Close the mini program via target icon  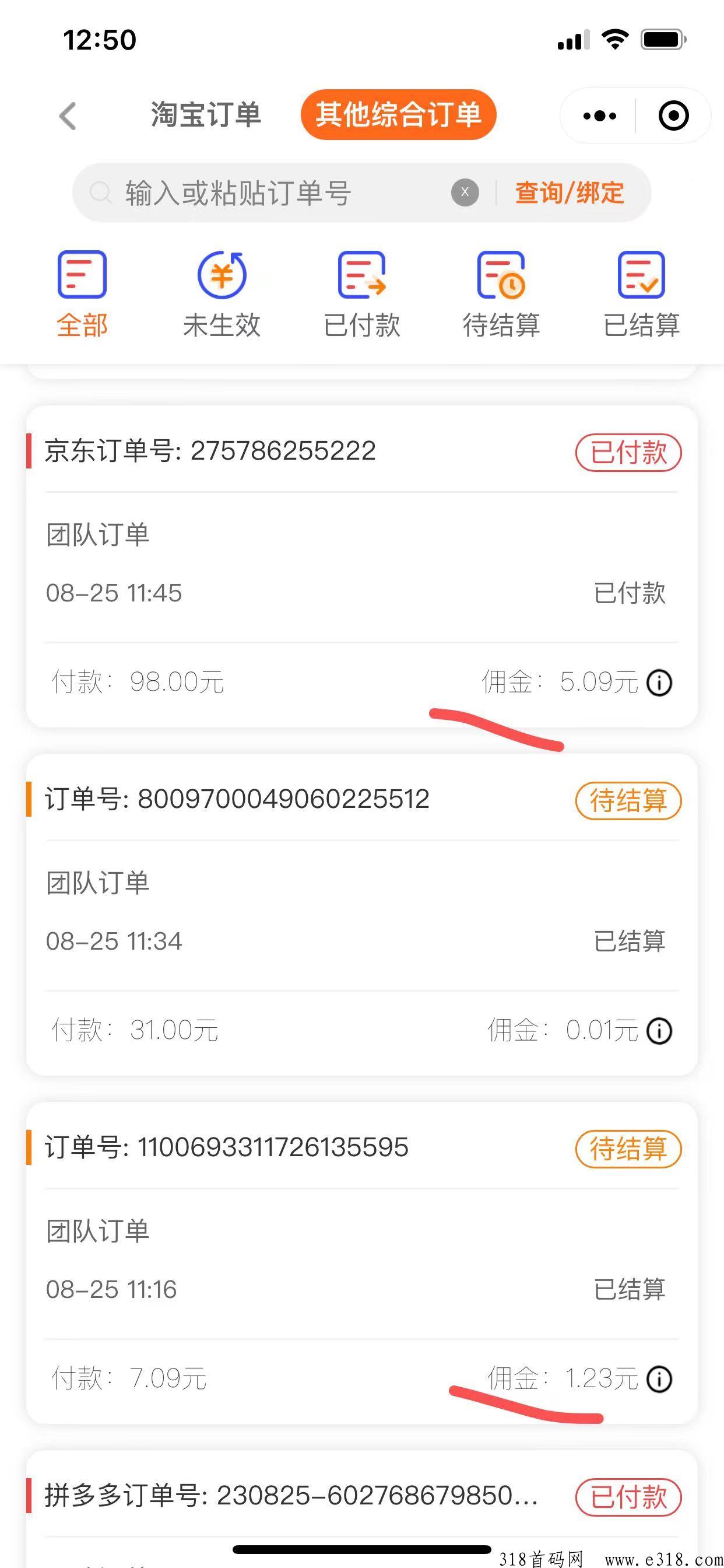coord(673,116)
